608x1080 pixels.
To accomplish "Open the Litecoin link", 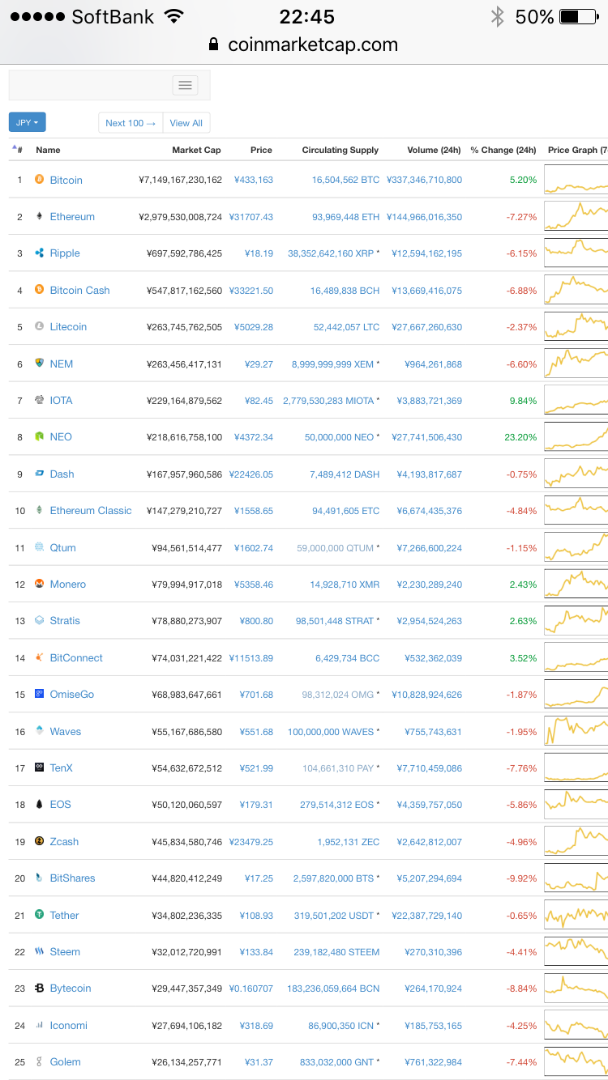I will [x=68, y=327].
